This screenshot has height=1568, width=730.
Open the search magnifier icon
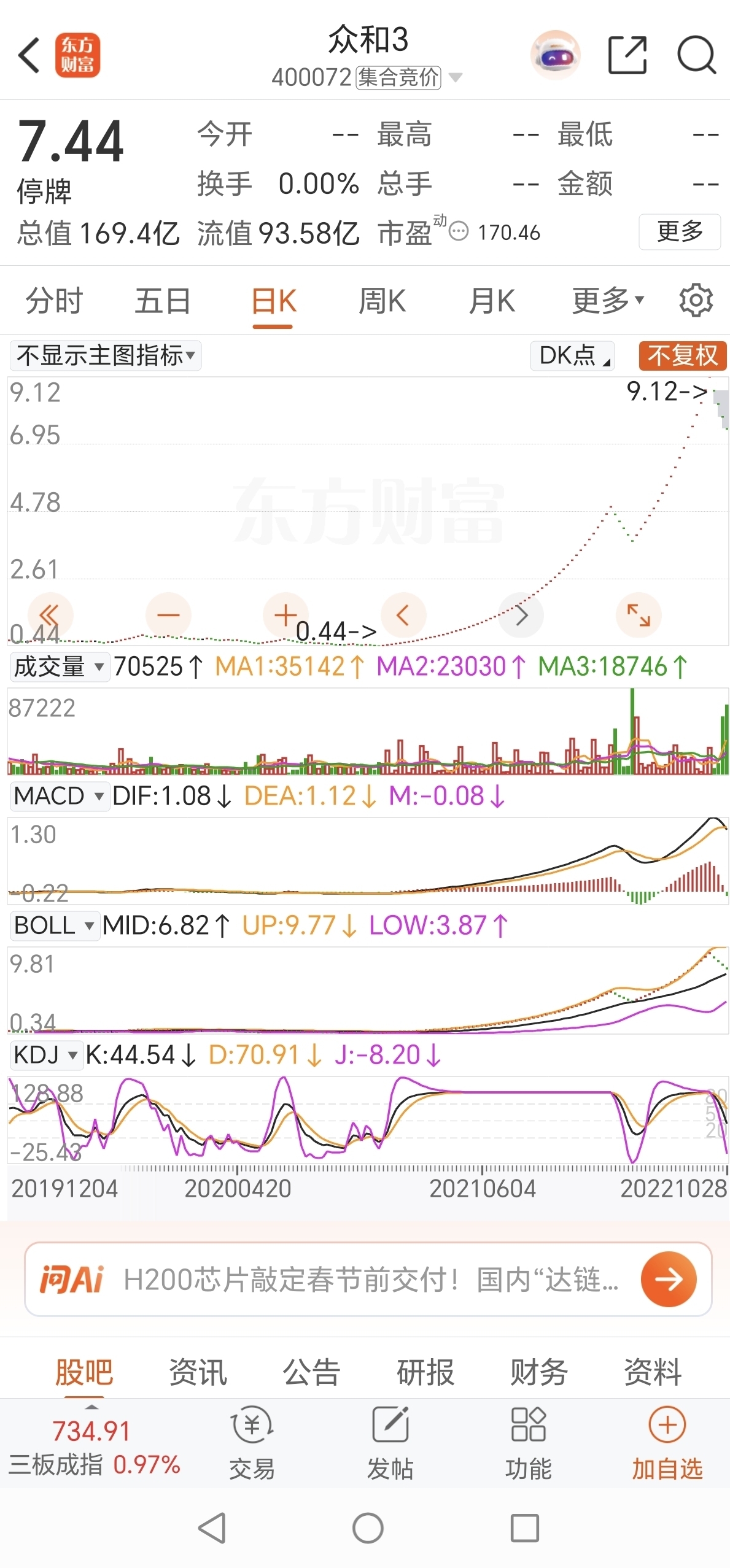[696, 55]
